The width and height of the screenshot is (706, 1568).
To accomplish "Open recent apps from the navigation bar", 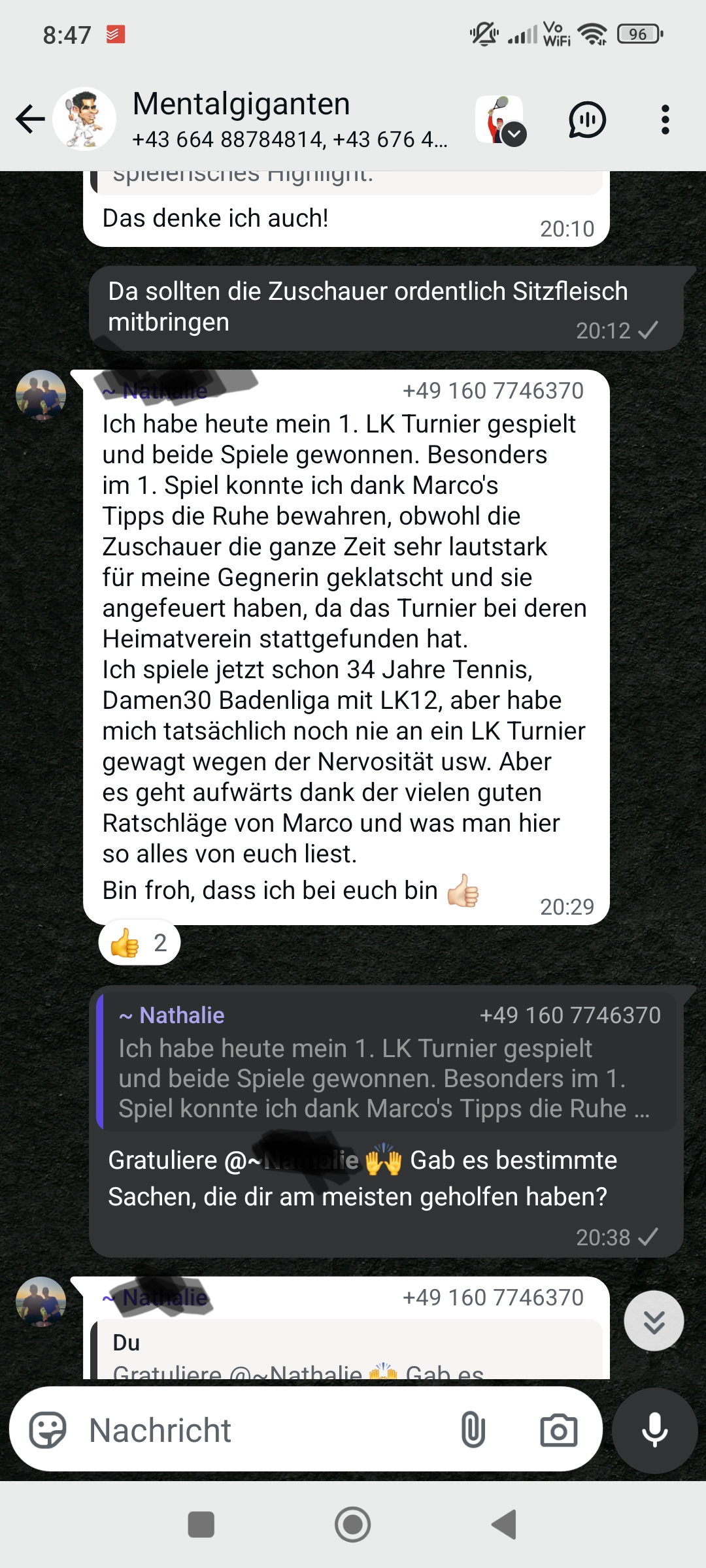I will 201,1525.
